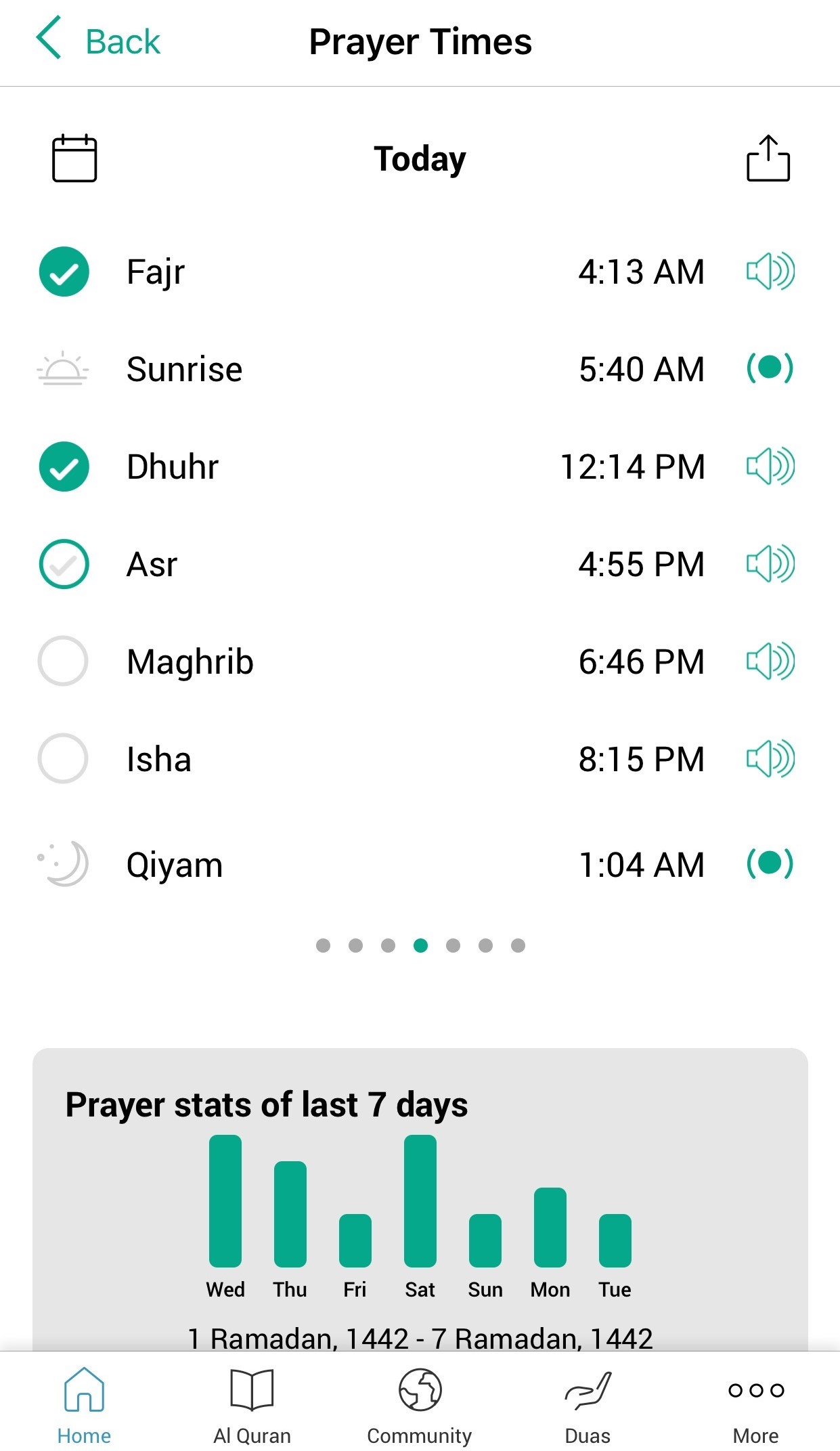Go to the Duas tab
Image resolution: width=840 pixels, height=1451 pixels.
588,1406
